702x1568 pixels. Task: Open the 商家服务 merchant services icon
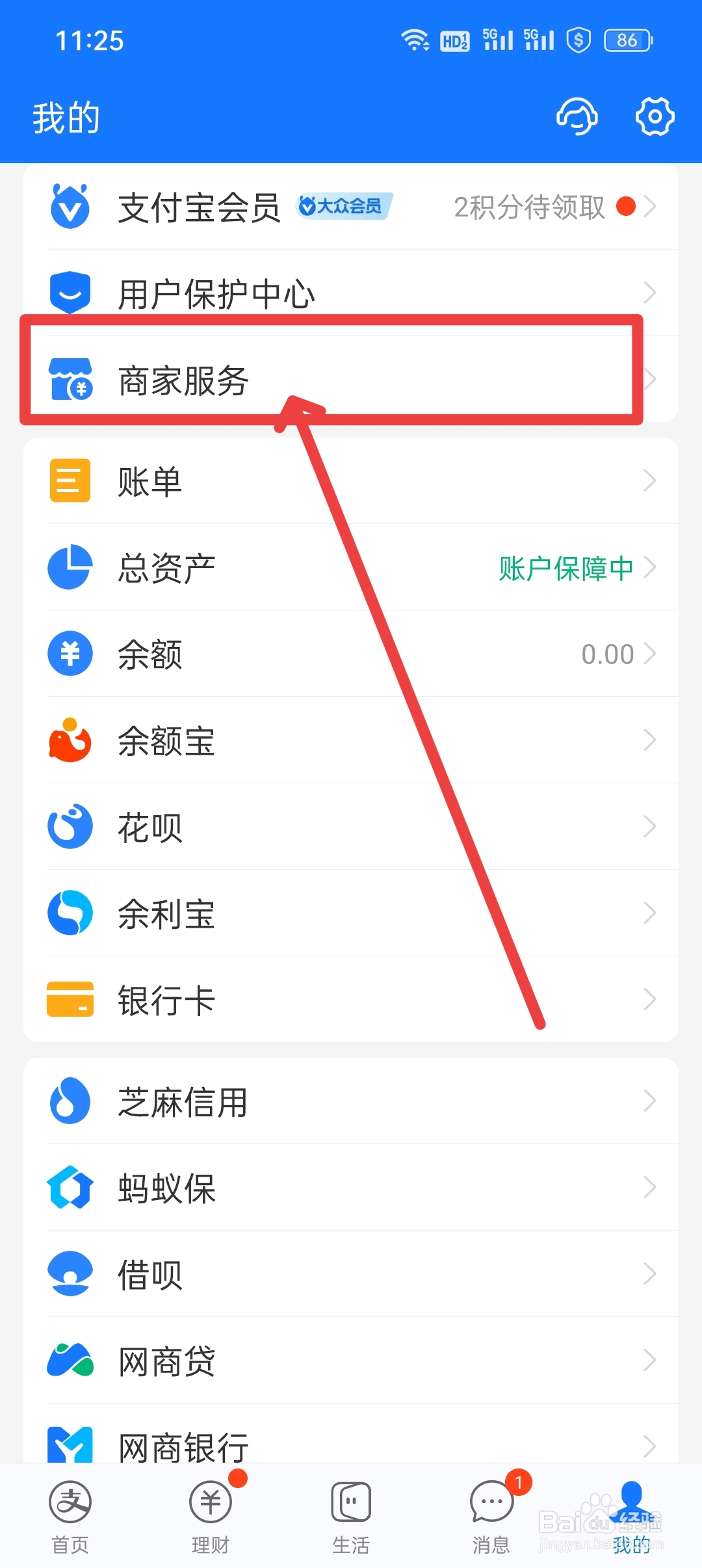point(70,380)
